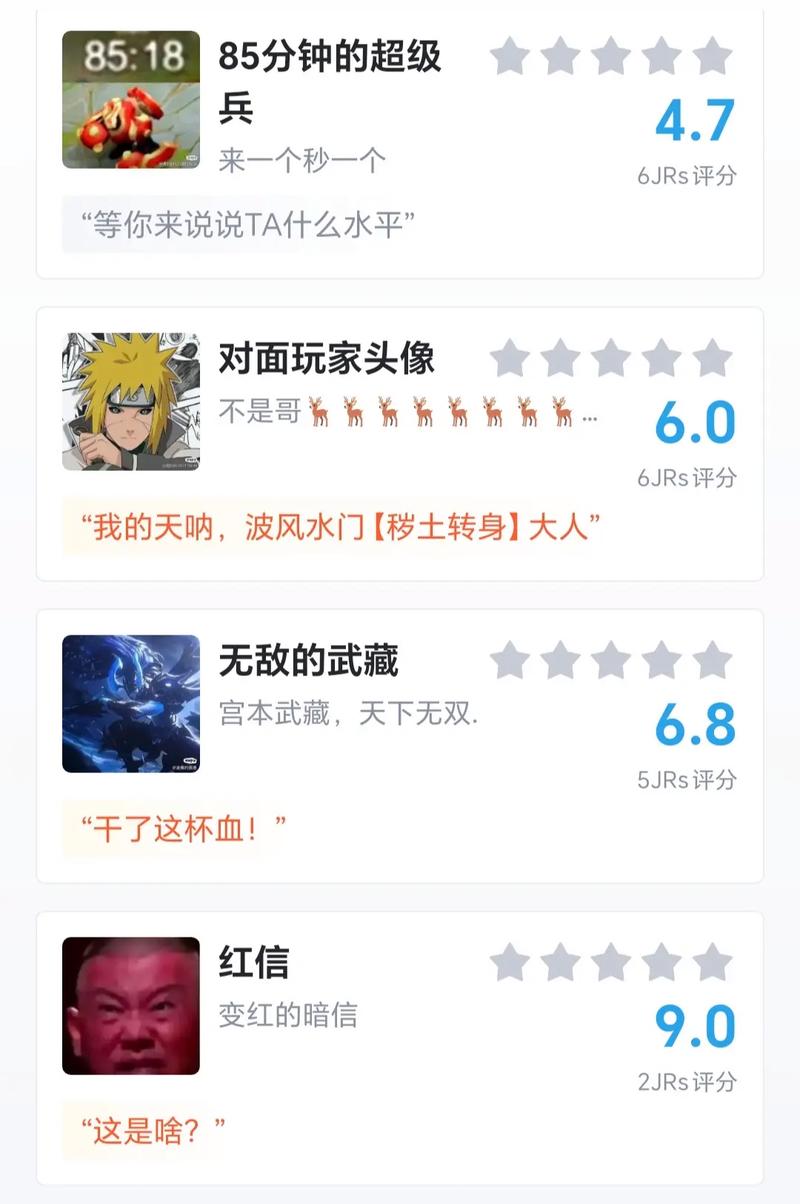
Task: Adjust the star rating row of "85分钟的超级兵"
Action: pos(612,57)
